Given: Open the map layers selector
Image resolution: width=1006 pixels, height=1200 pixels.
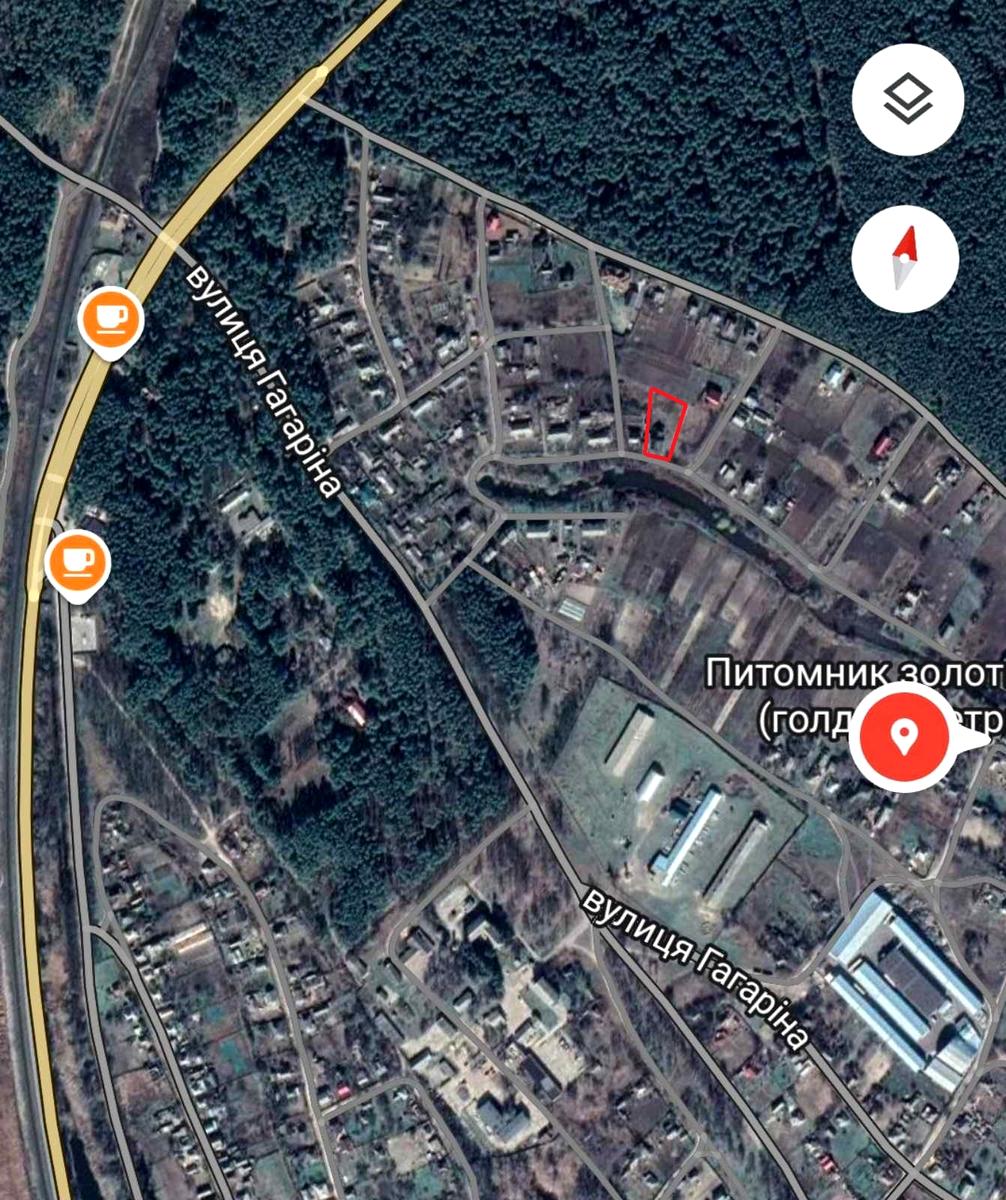Looking at the screenshot, I should click(907, 99).
